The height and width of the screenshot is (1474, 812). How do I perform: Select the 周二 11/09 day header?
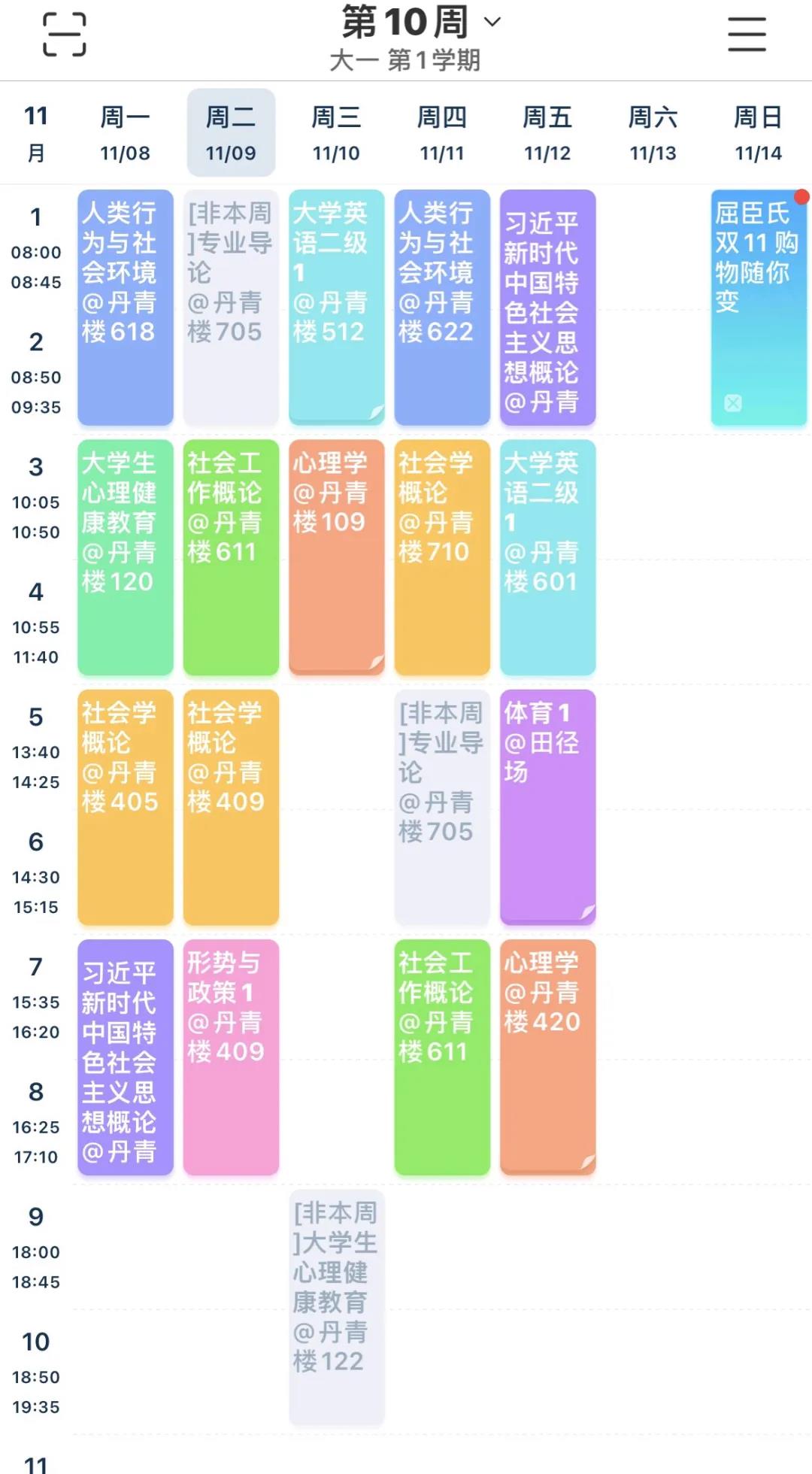pos(231,133)
